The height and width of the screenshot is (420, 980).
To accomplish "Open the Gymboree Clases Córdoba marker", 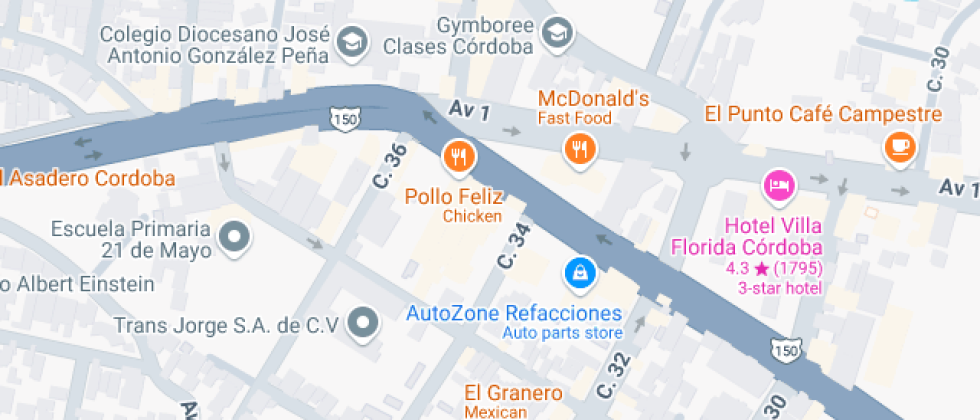I will 553,35.
